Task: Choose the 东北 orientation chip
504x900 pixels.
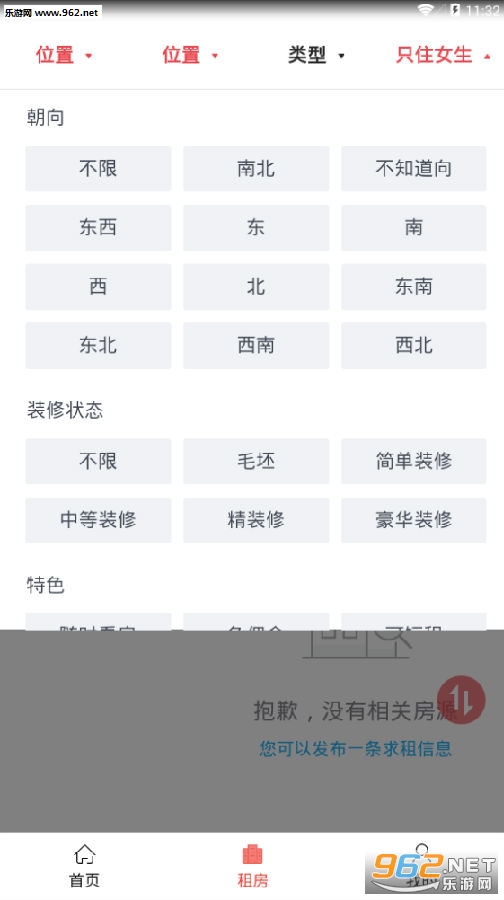Action: click(98, 345)
